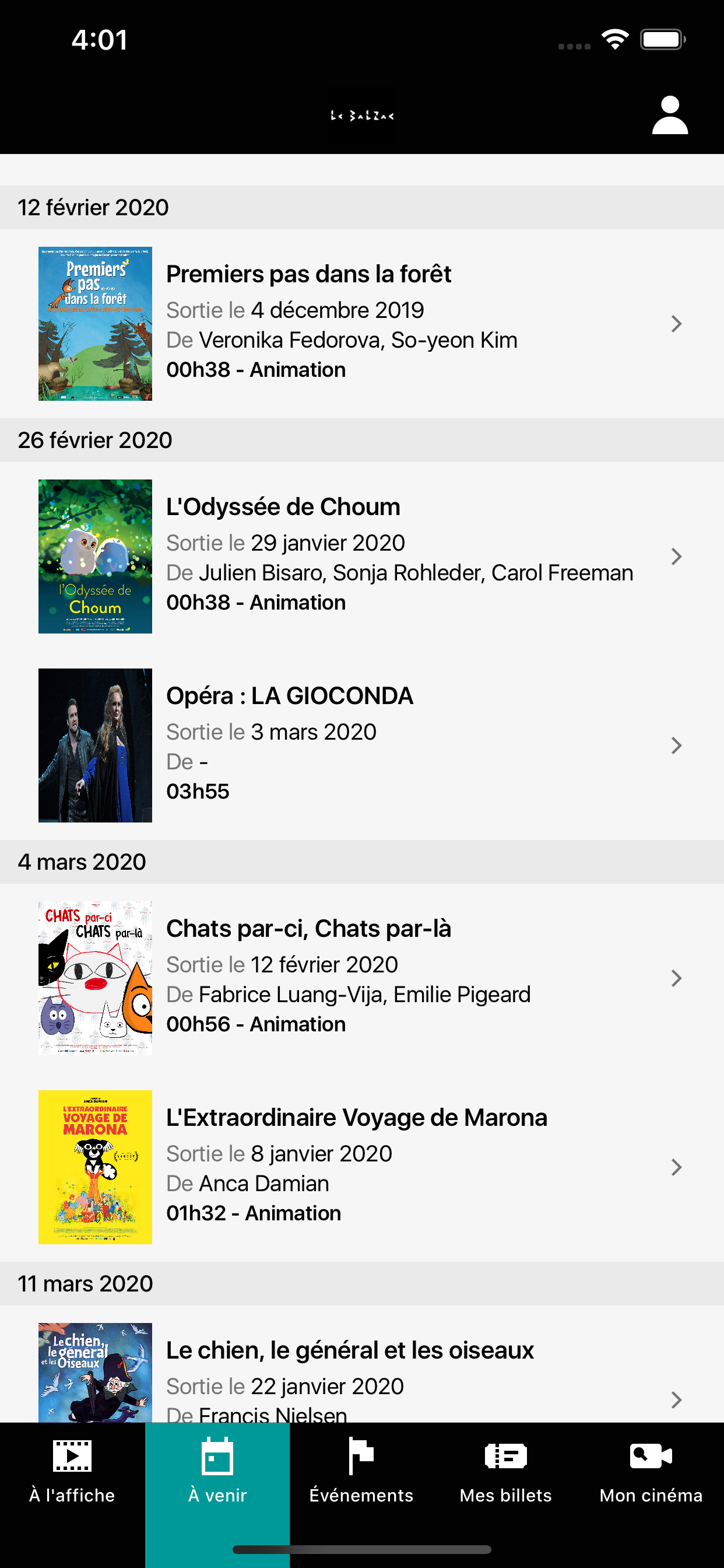View L'Odyssée de Choum film page
The height and width of the screenshot is (1568, 724).
tap(362, 556)
